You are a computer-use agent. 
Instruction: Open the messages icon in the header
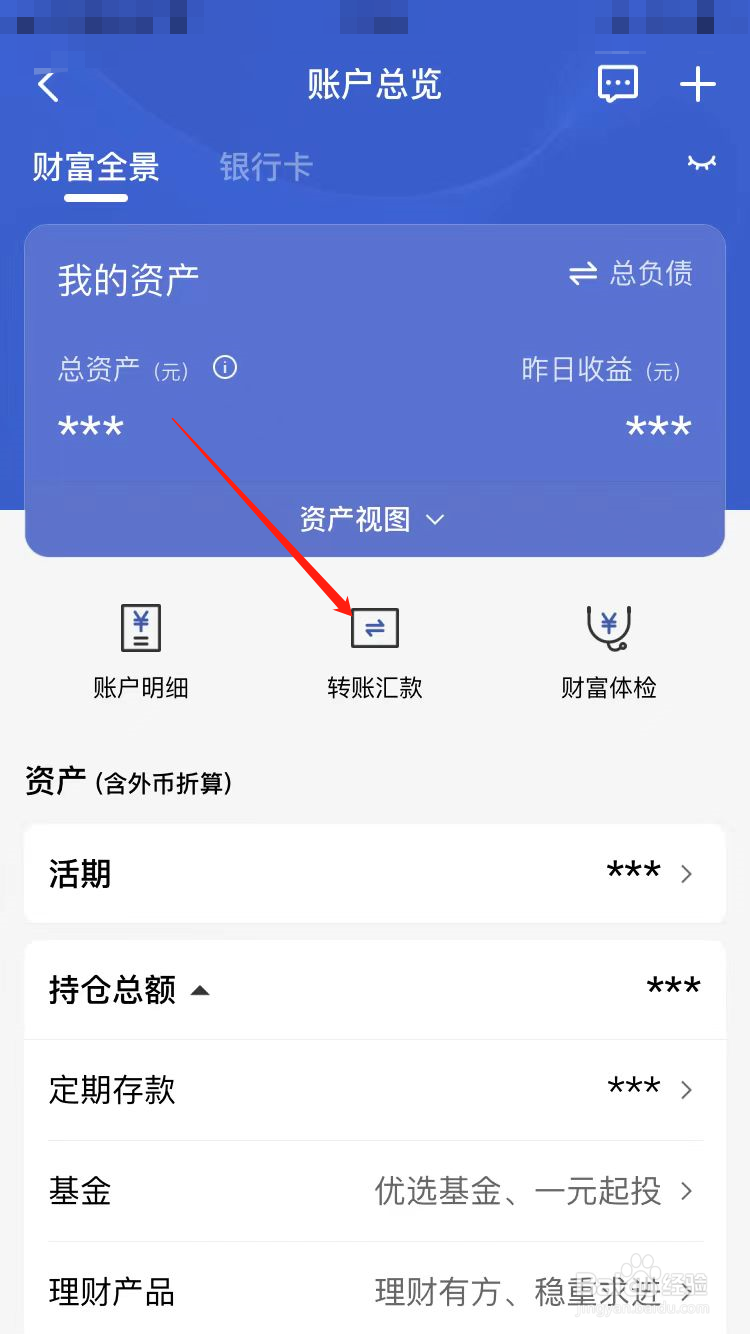(x=617, y=84)
